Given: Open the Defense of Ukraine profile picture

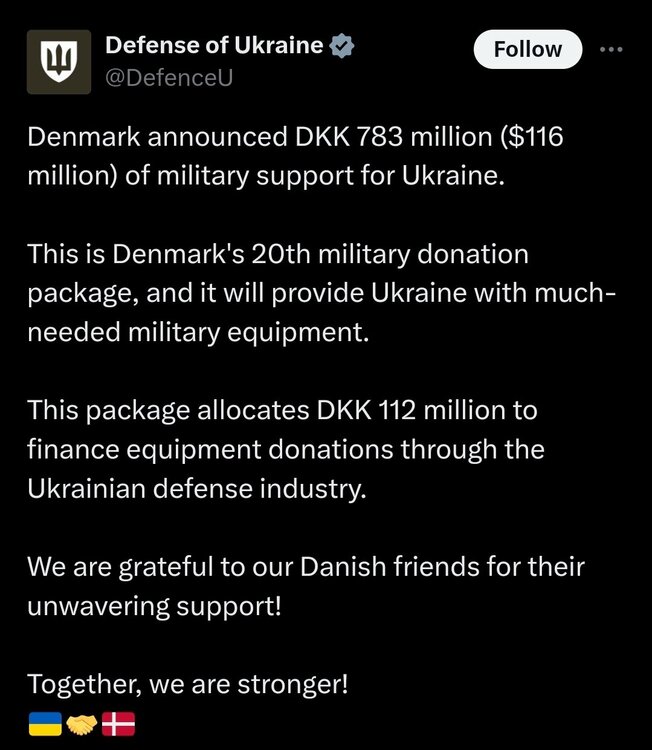Looking at the screenshot, I should click(x=57, y=62).
